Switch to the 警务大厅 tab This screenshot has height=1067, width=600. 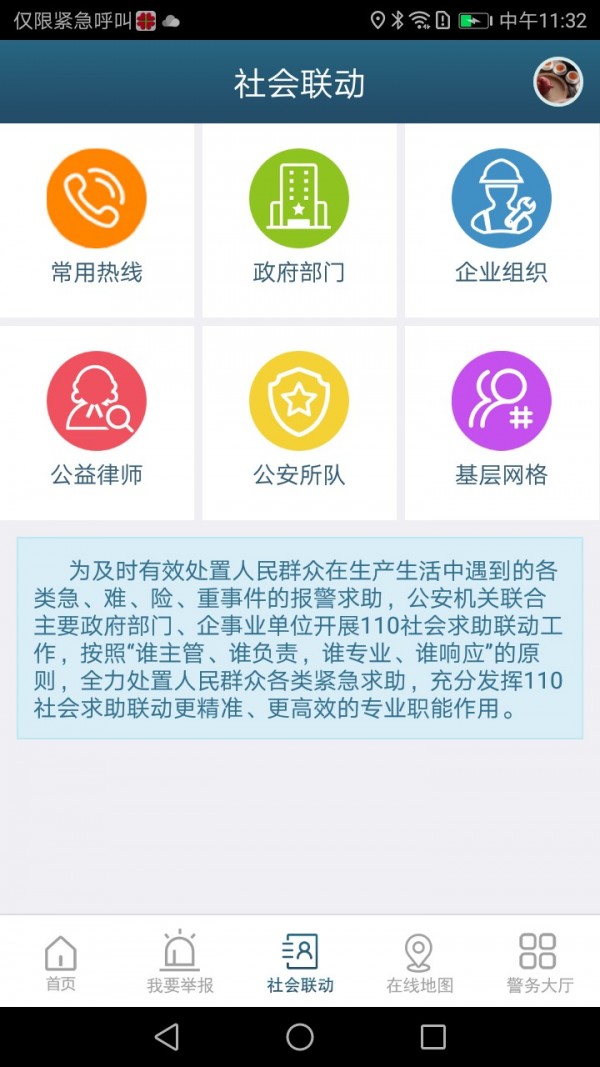click(539, 962)
